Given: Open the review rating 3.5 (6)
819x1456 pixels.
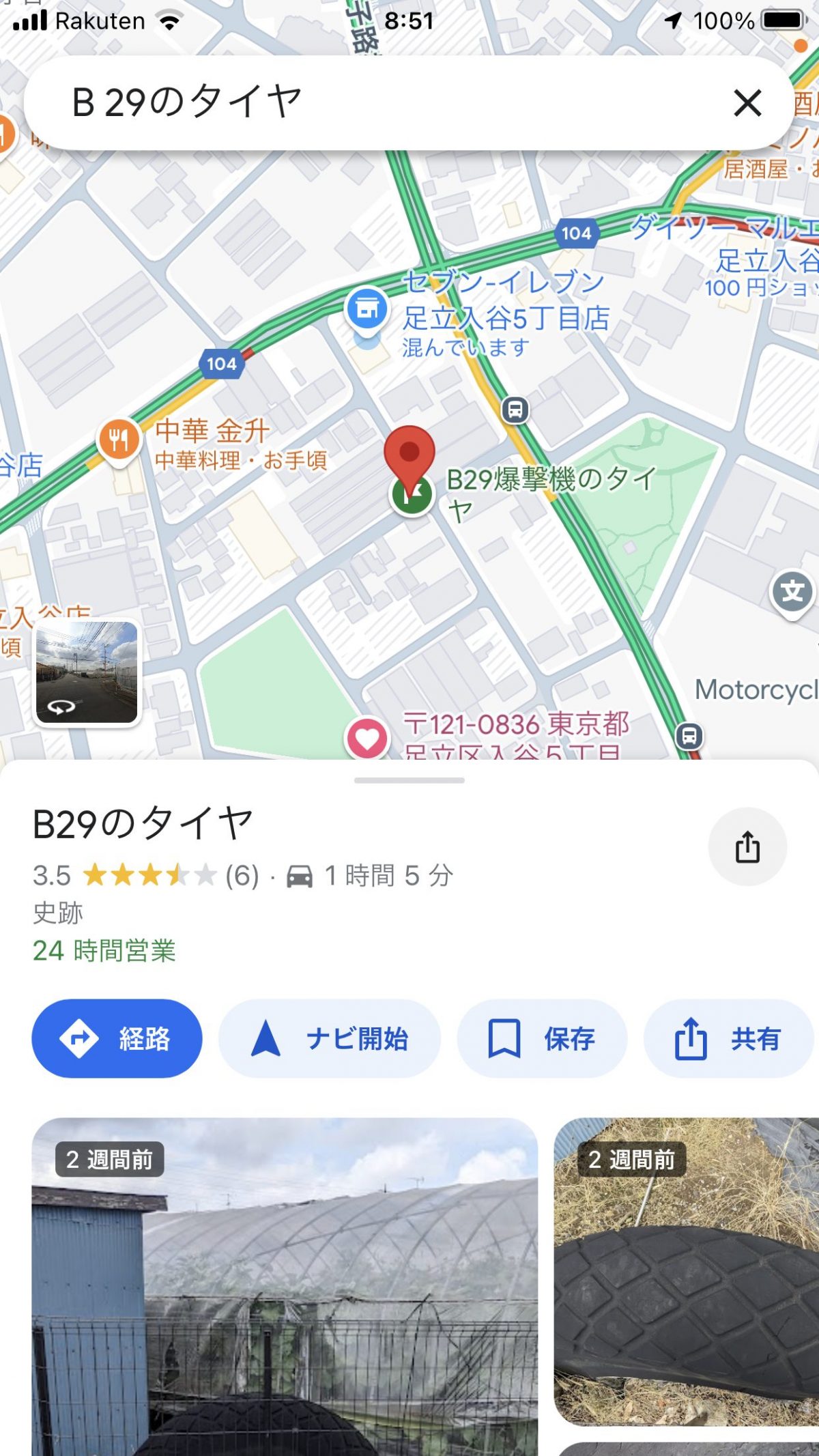Looking at the screenshot, I should click(x=146, y=875).
